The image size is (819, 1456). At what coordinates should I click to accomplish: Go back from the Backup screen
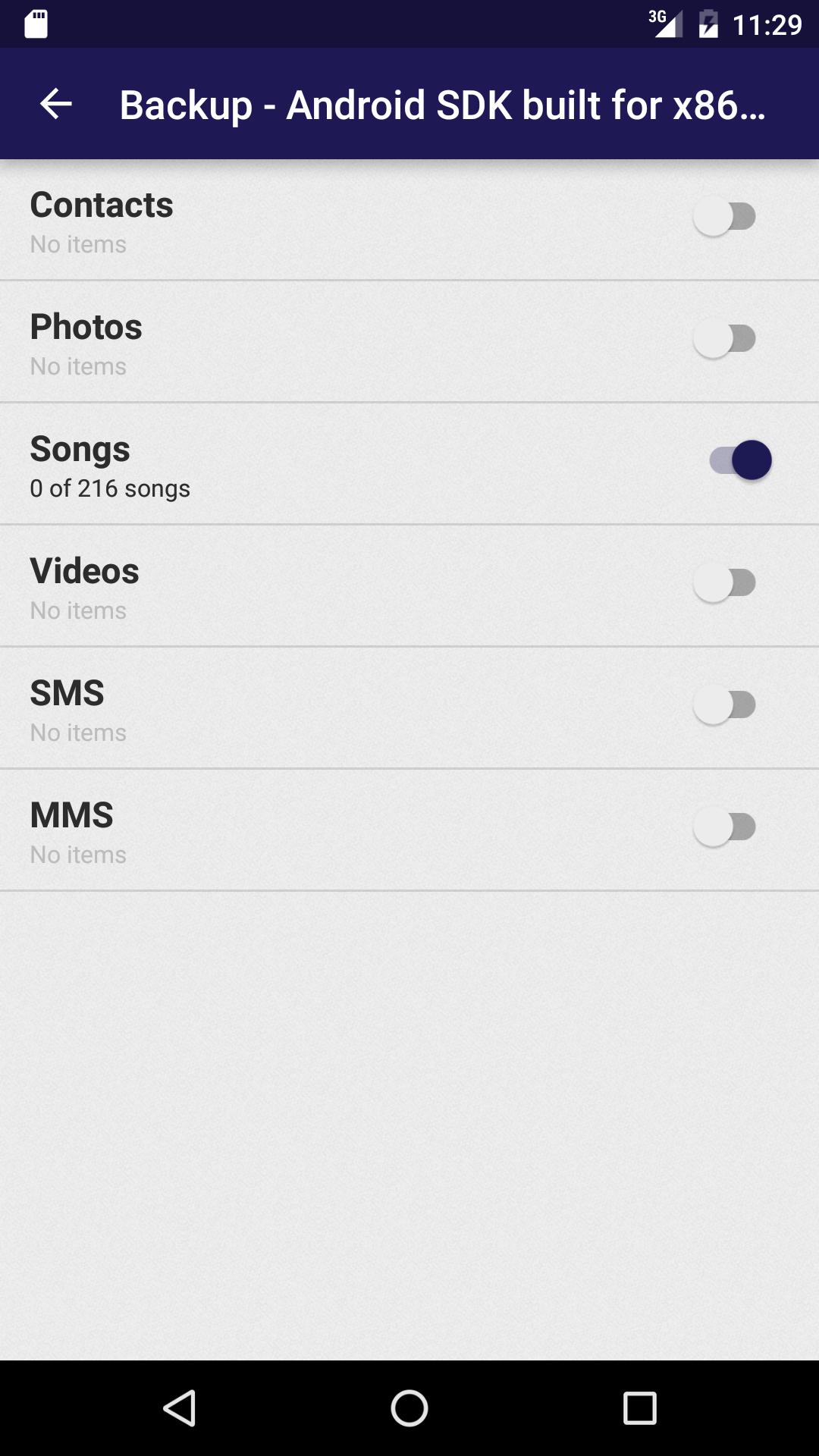click(55, 104)
